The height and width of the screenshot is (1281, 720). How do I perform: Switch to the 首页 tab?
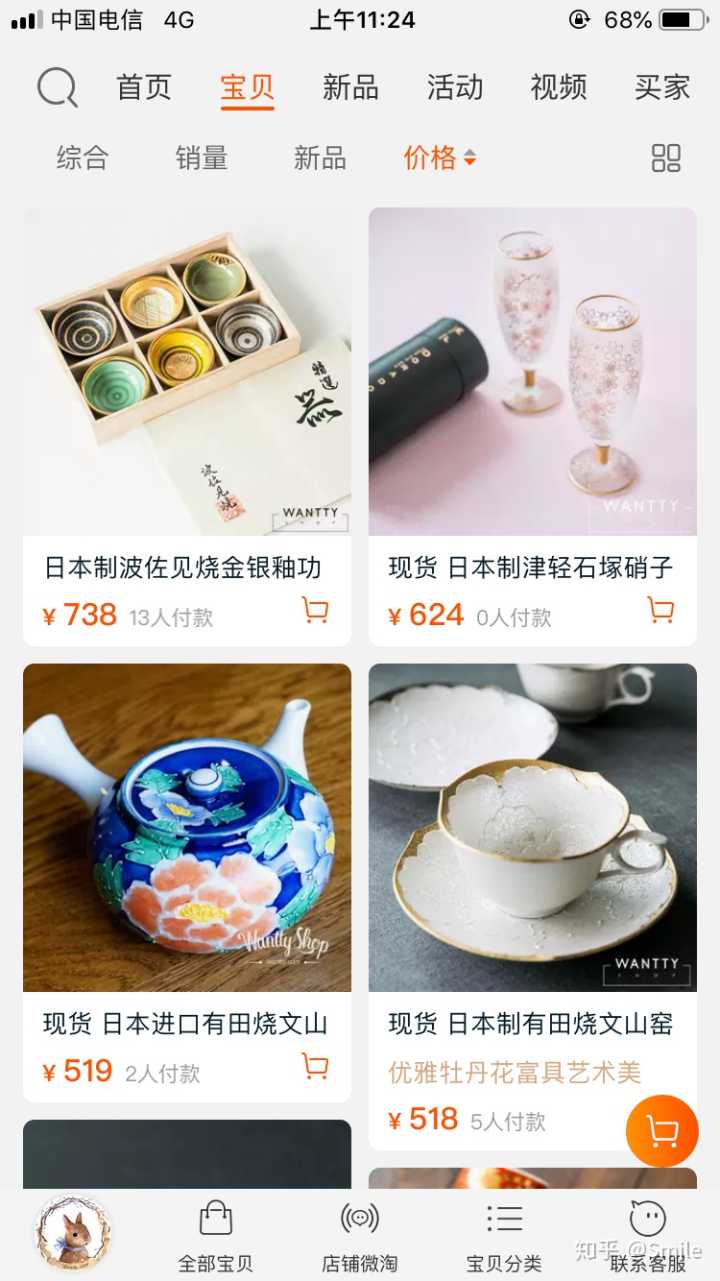point(144,88)
